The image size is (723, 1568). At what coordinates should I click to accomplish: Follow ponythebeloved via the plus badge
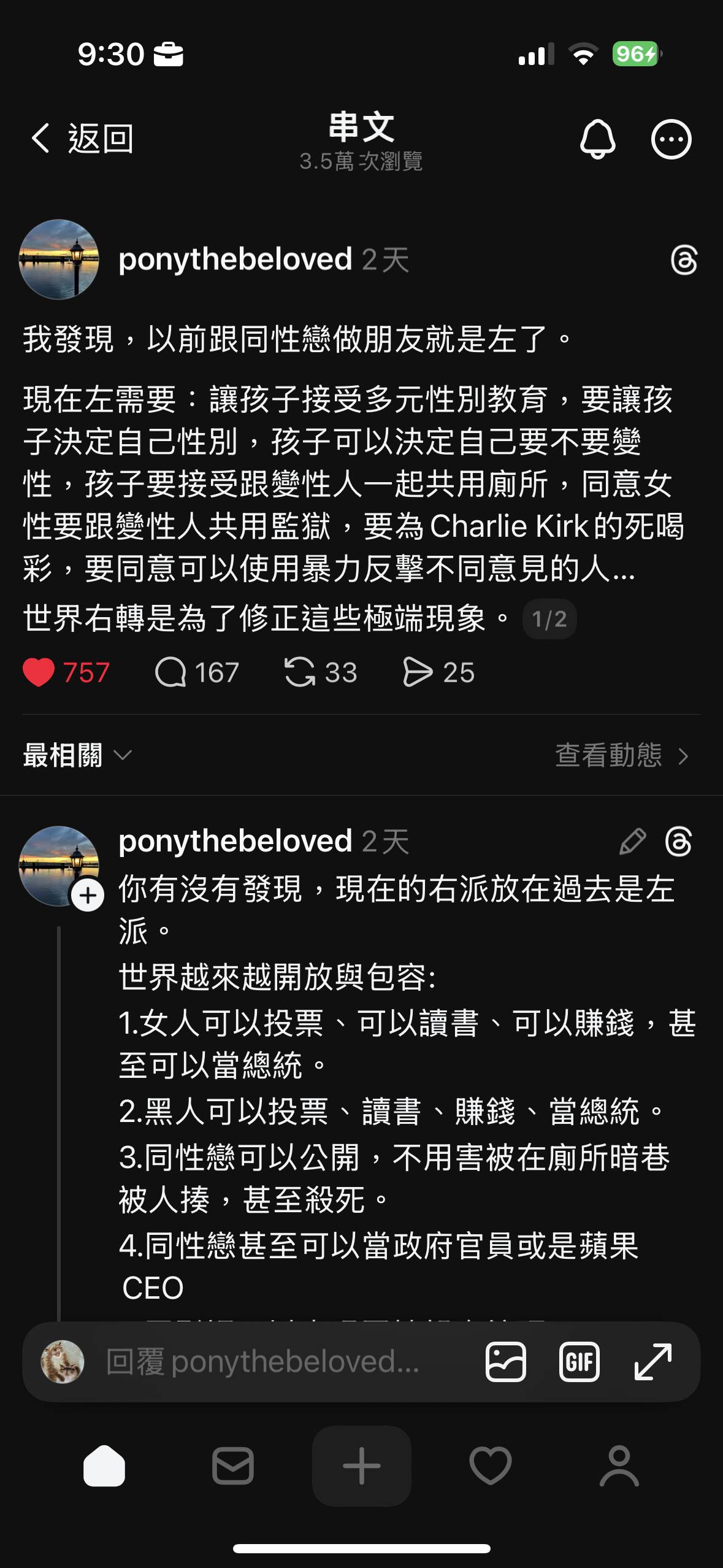tap(88, 896)
